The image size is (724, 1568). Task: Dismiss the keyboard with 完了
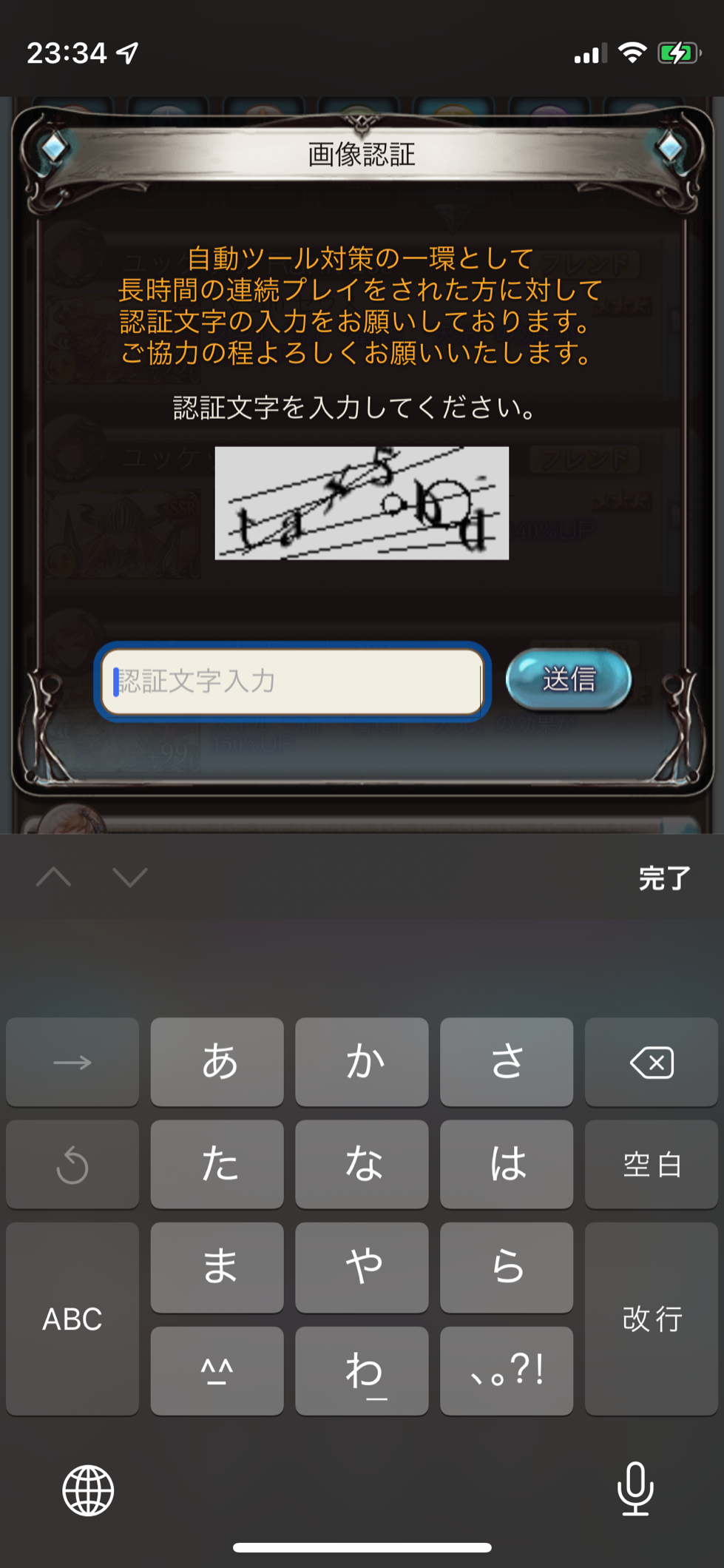664,878
